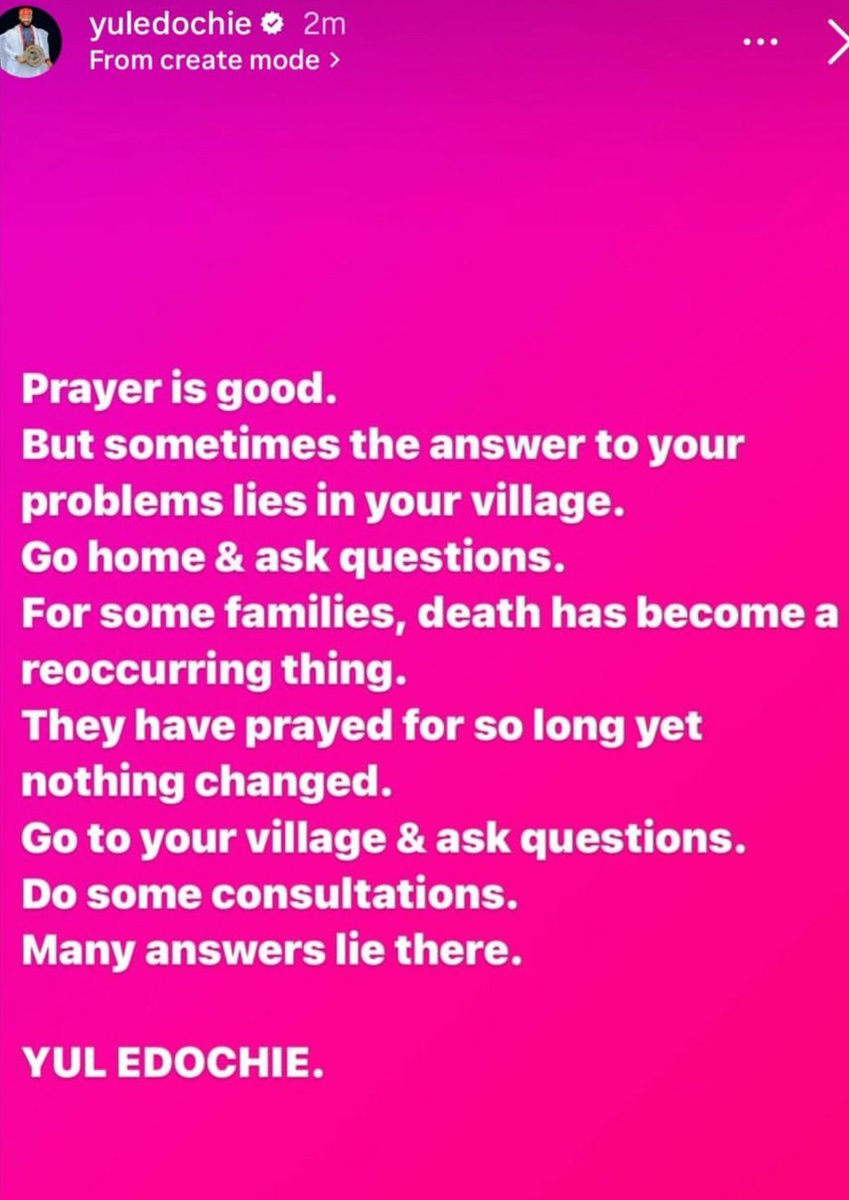
Task: Close the story viewer
Action: click(x=837, y=43)
